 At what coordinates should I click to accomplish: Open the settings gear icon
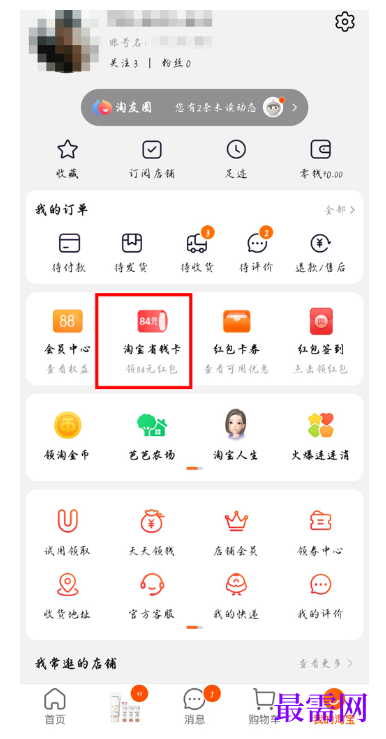click(x=345, y=22)
